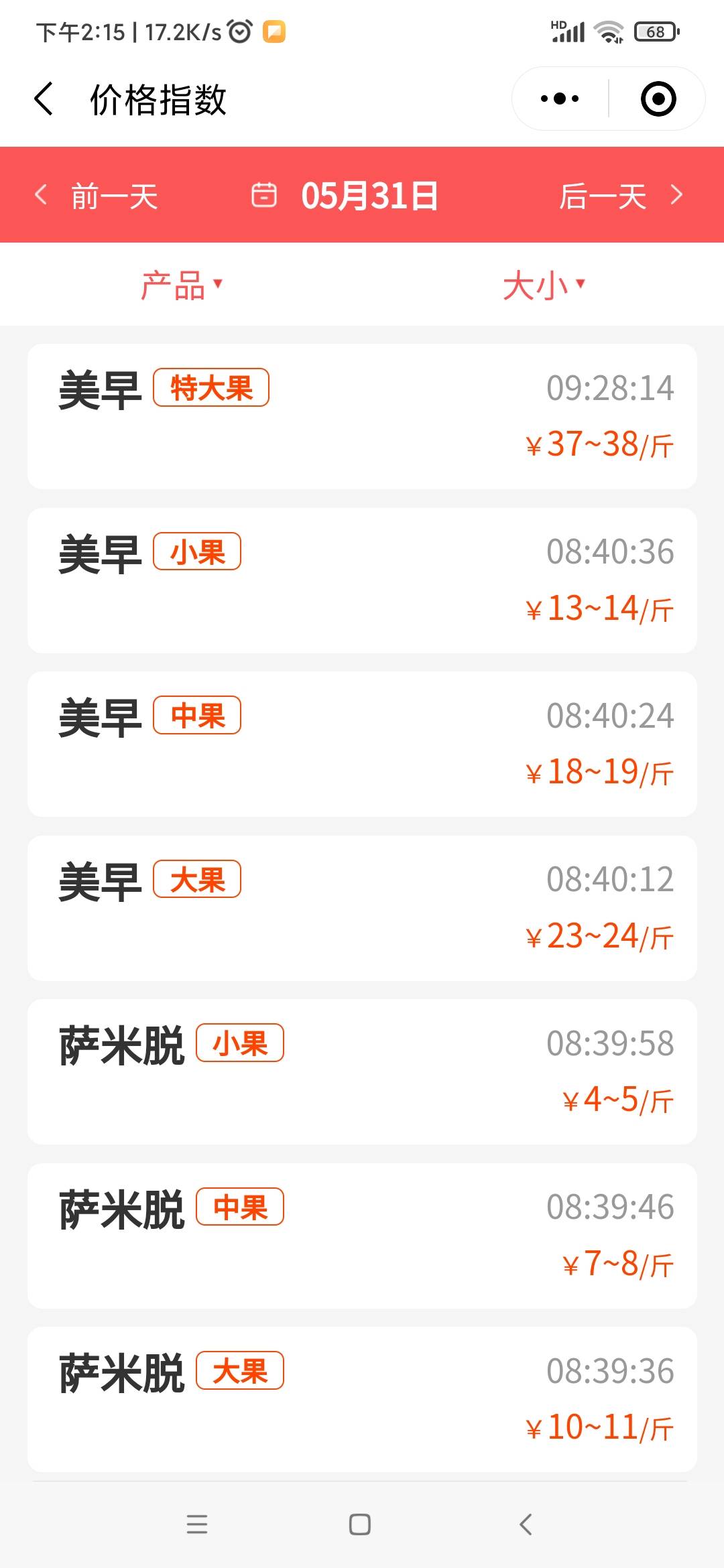Open the 美早 小果 price card
This screenshot has width=724, height=1568.
pos(362,580)
